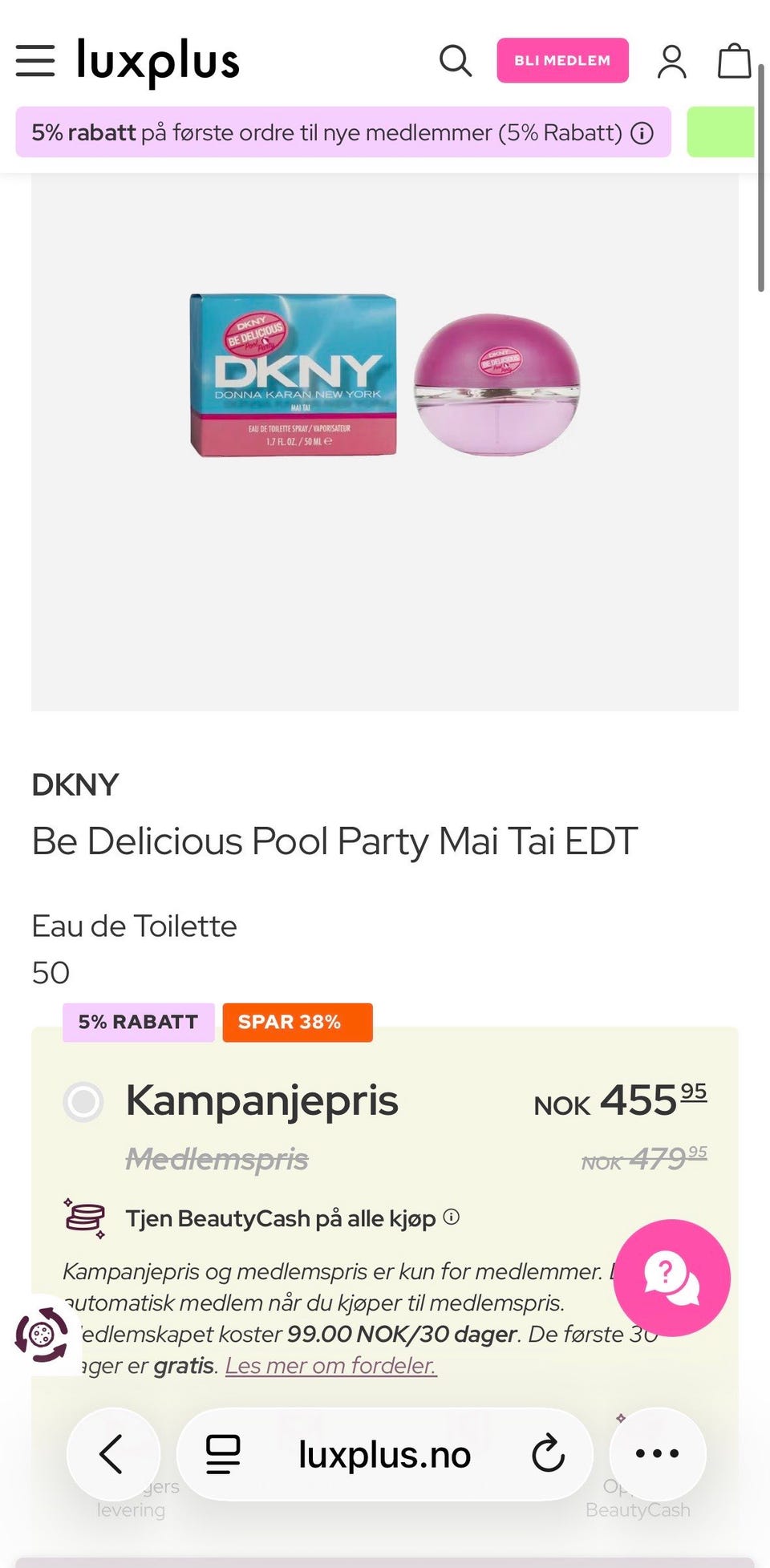
Task: Open the DKNY perfume product image
Action: click(385, 375)
